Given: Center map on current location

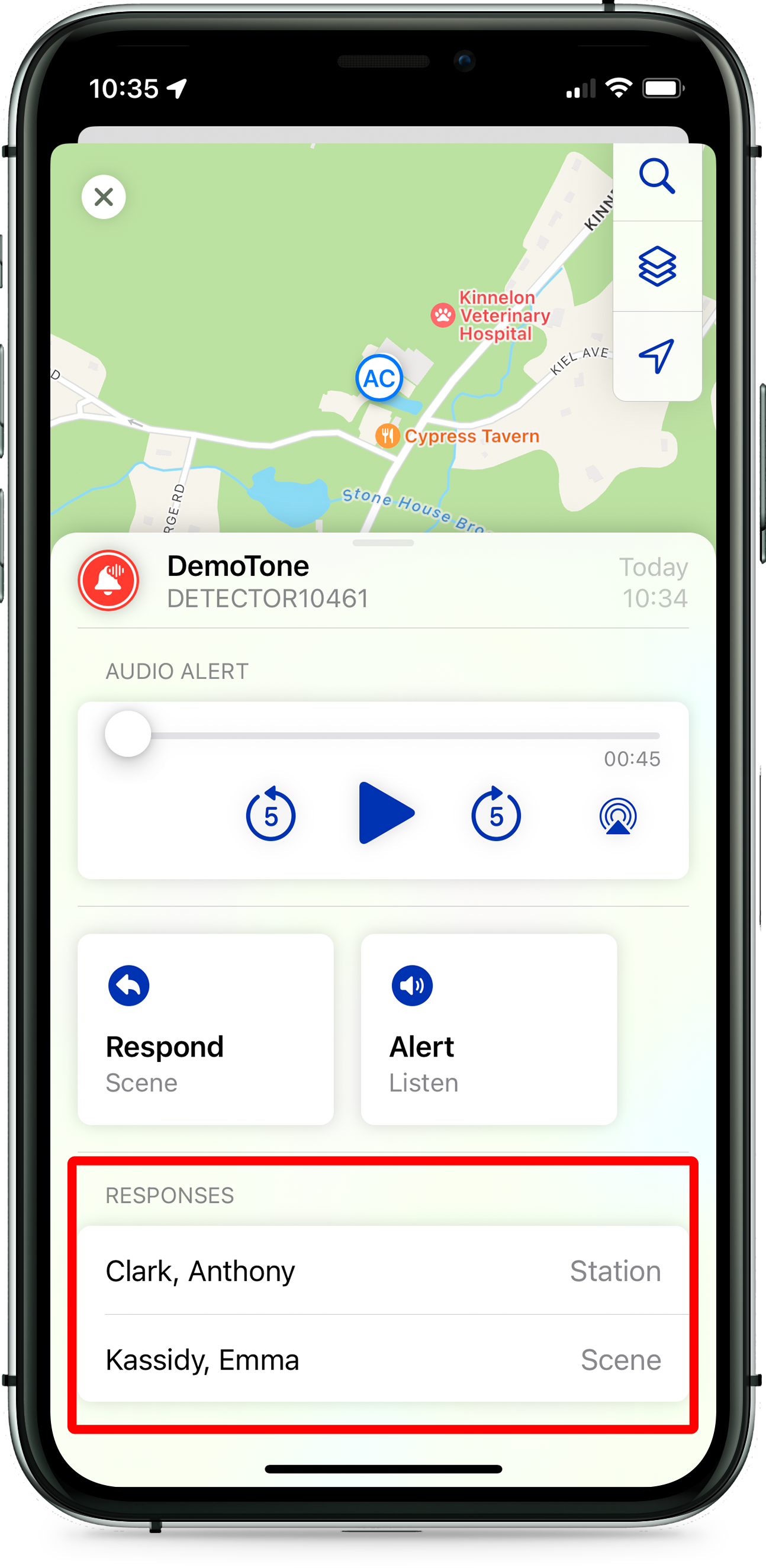Looking at the screenshot, I should 656,356.
